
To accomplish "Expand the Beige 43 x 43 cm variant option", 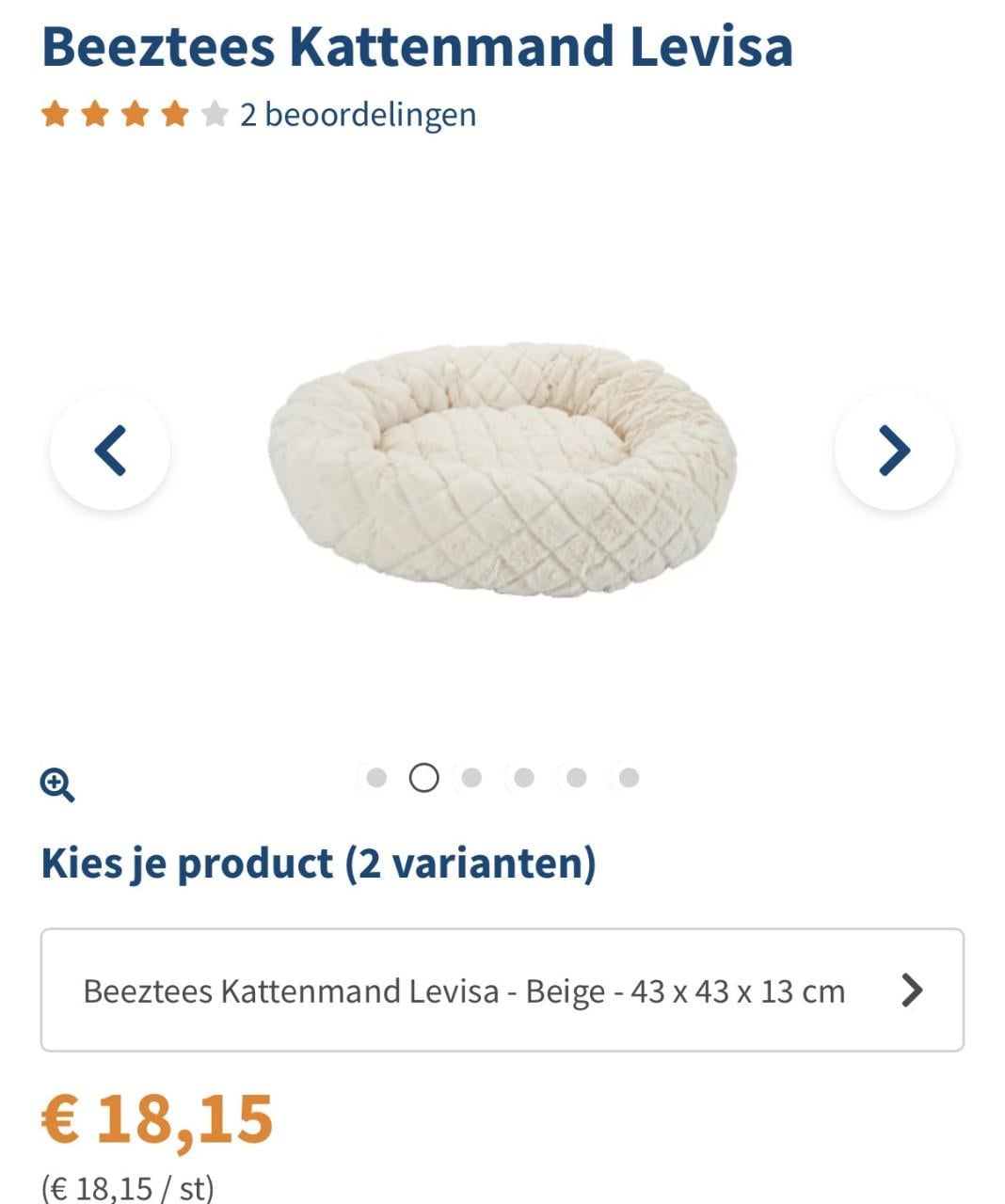I will (x=464, y=990).
